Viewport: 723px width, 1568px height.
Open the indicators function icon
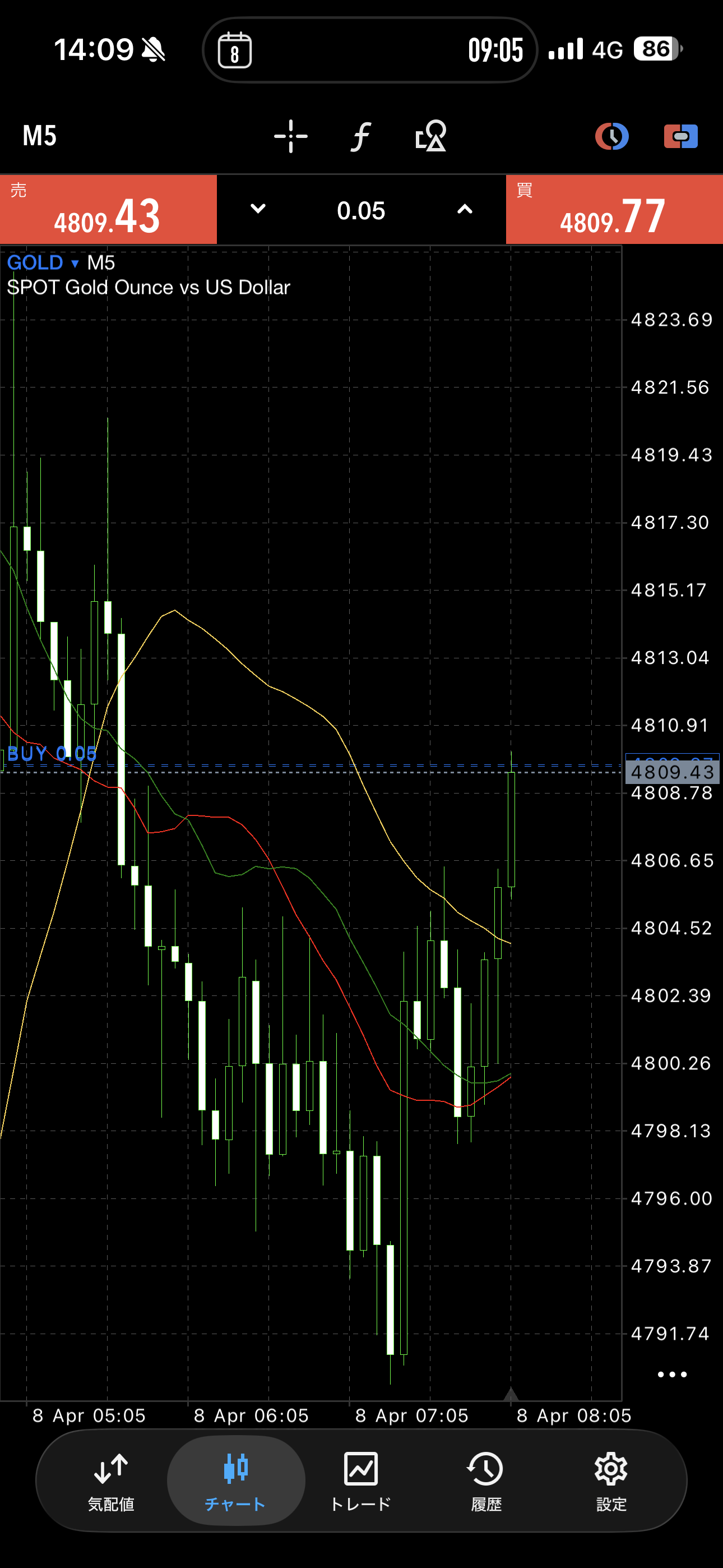point(361,136)
